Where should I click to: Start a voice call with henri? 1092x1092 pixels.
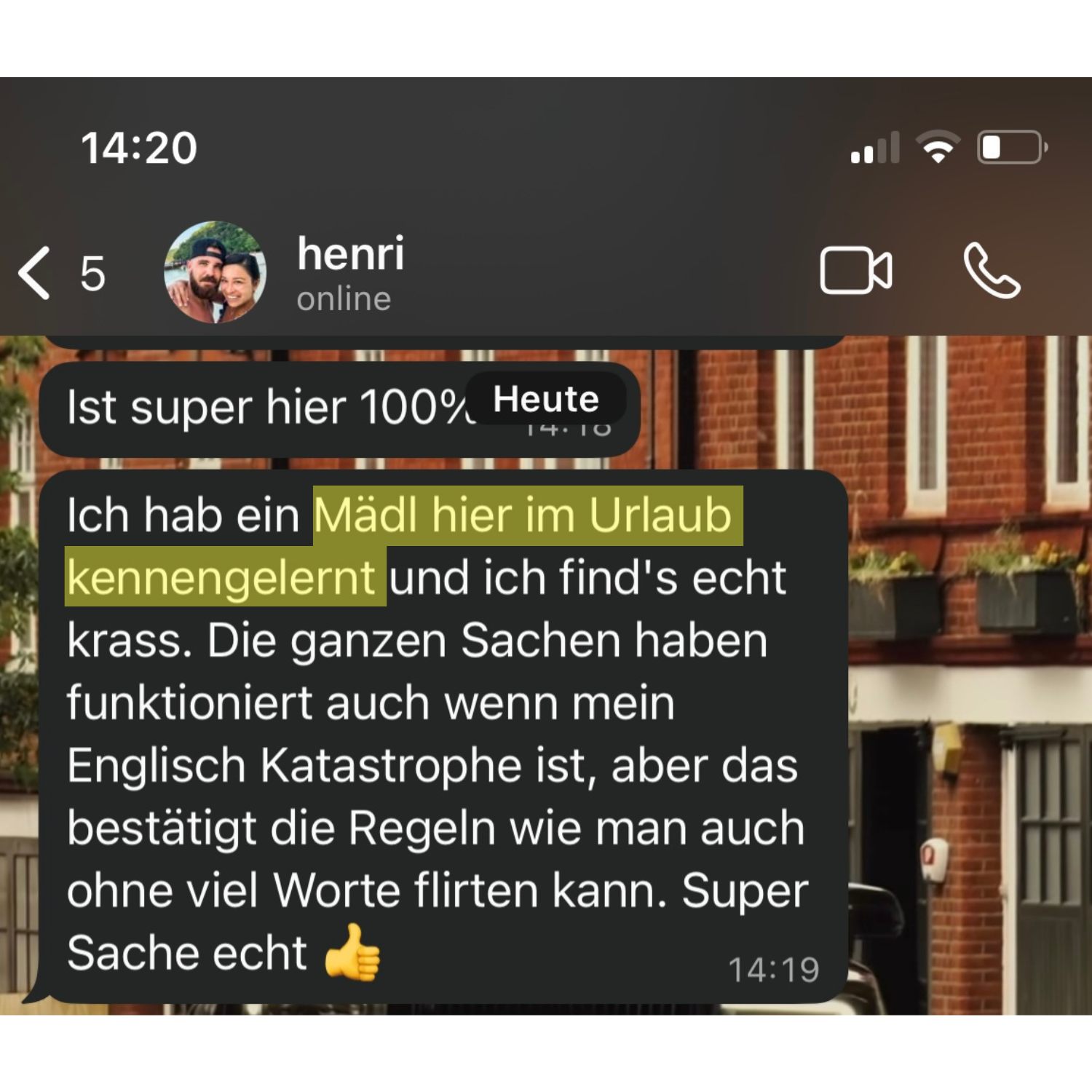click(992, 271)
